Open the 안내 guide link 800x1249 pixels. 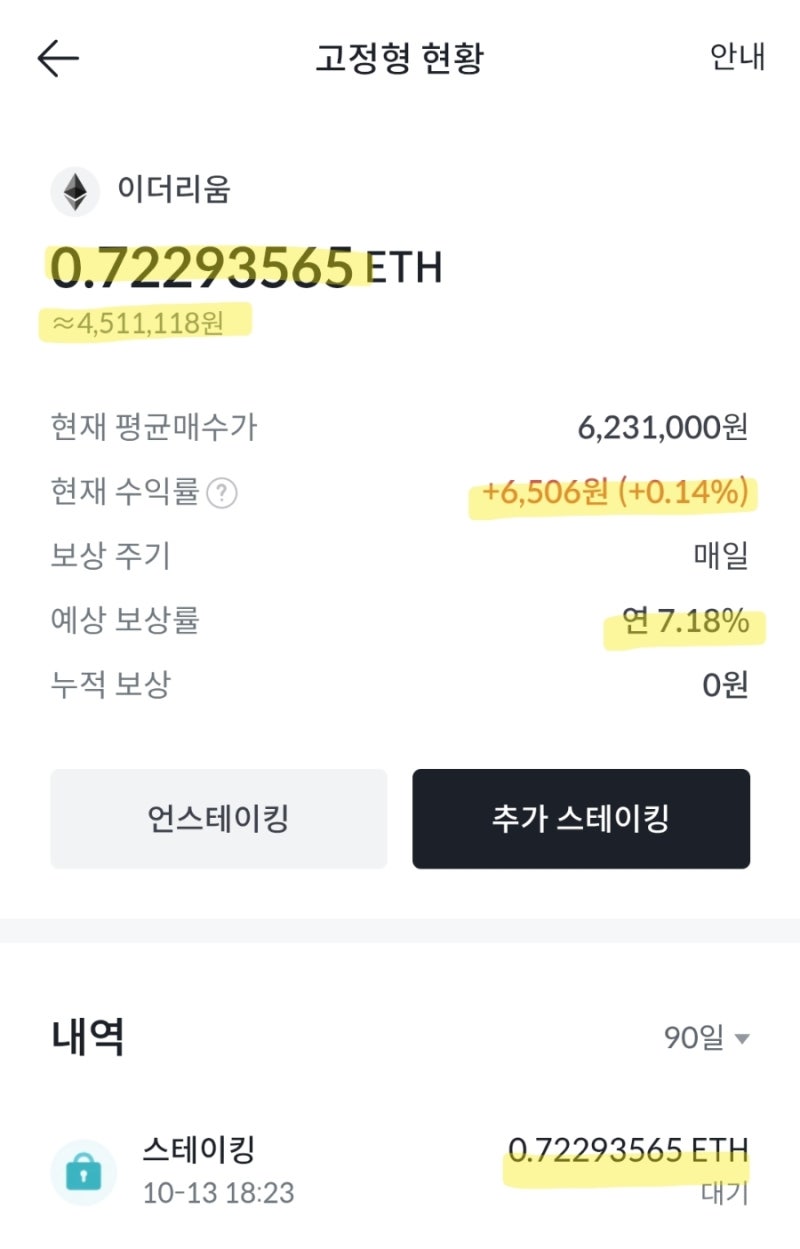[x=737, y=57]
